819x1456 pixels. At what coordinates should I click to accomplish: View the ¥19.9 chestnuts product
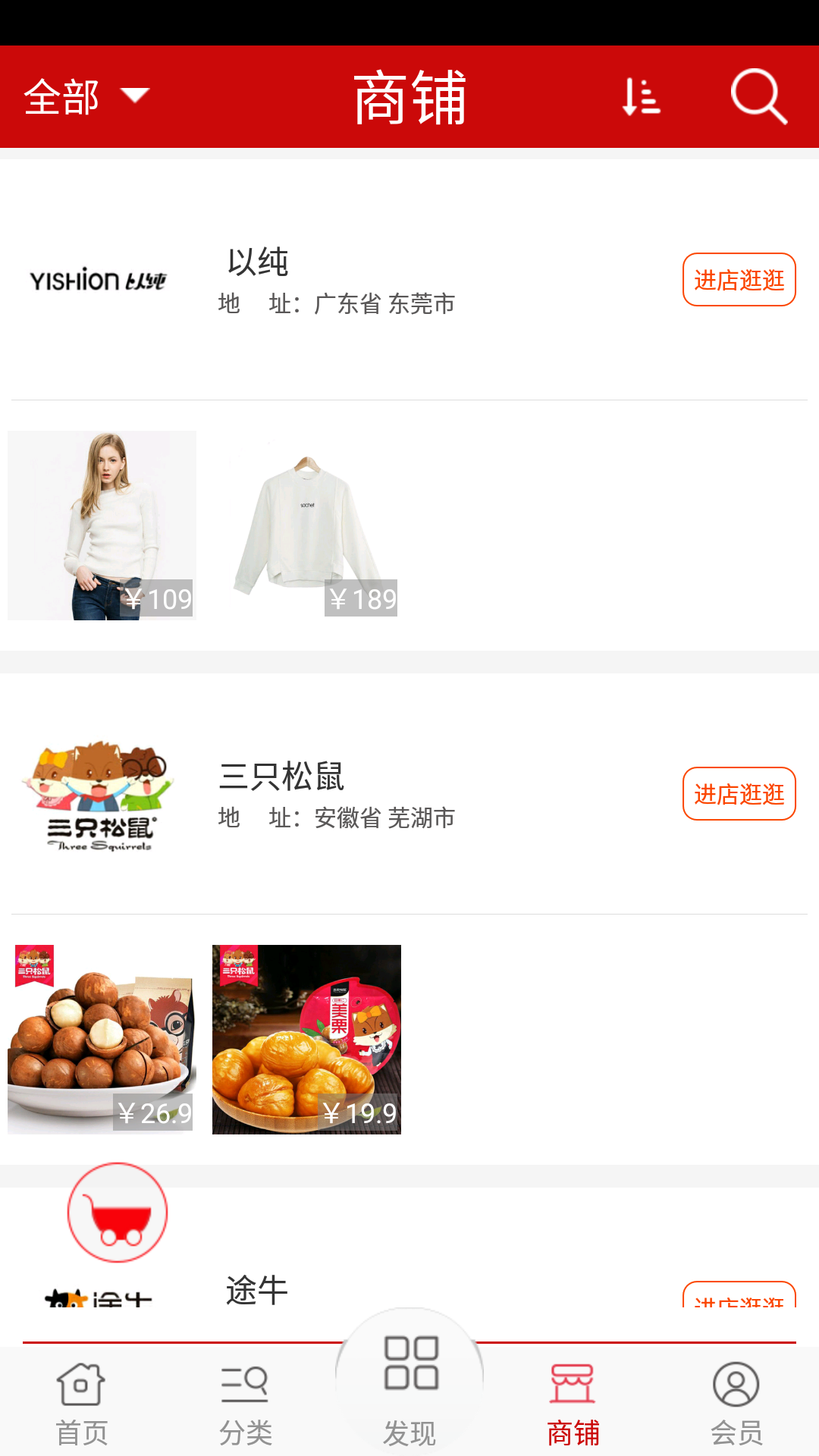click(x=306, y=1040)
